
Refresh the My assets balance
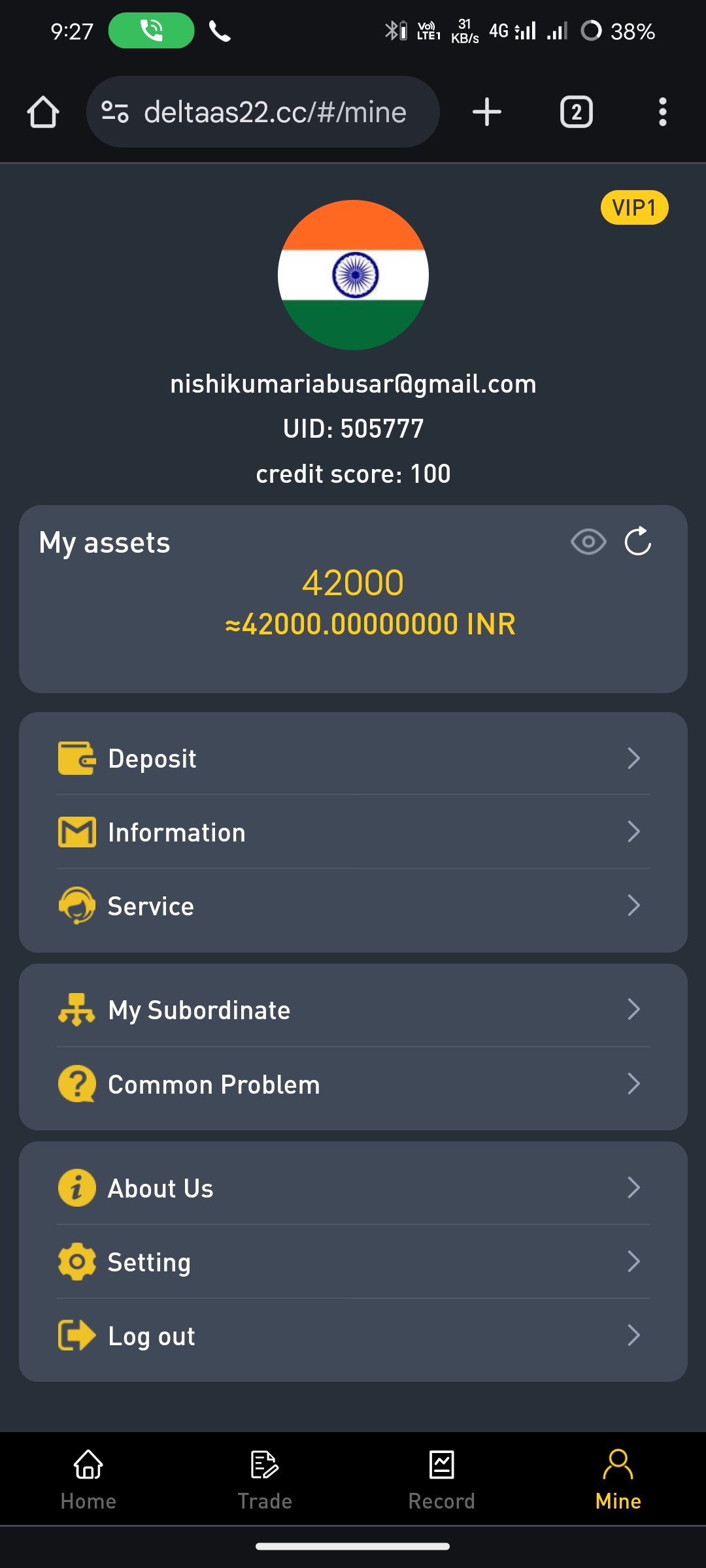[638, 542]
